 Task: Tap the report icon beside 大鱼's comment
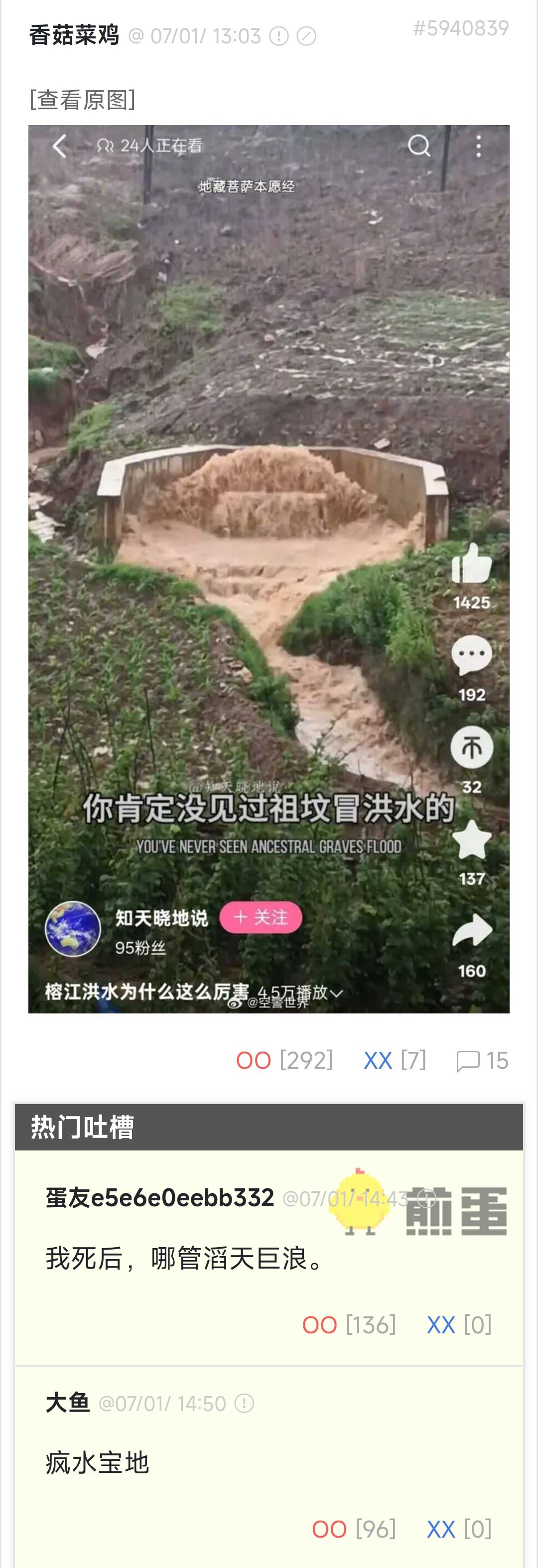coord(244,1404)
